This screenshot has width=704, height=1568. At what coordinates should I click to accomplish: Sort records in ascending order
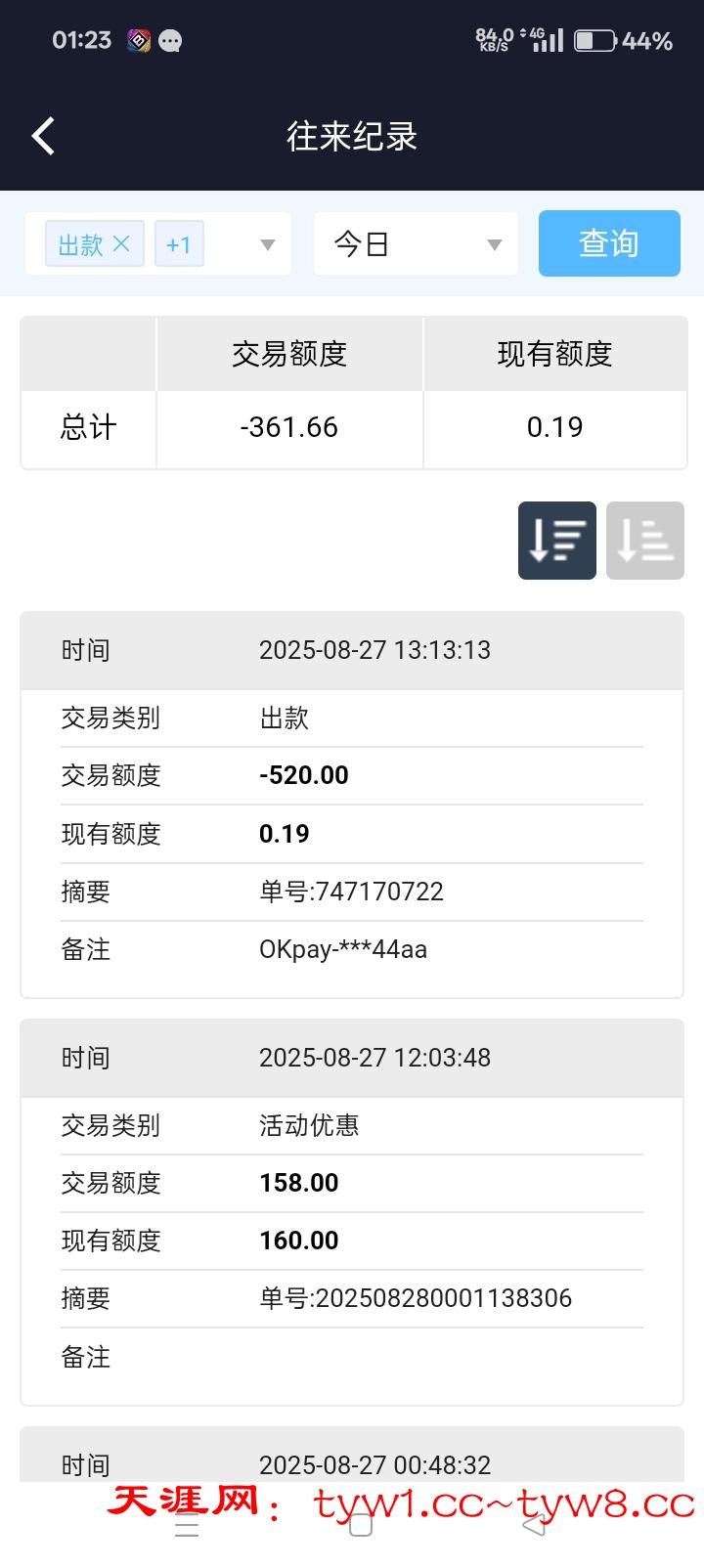(x=644, y=541)
